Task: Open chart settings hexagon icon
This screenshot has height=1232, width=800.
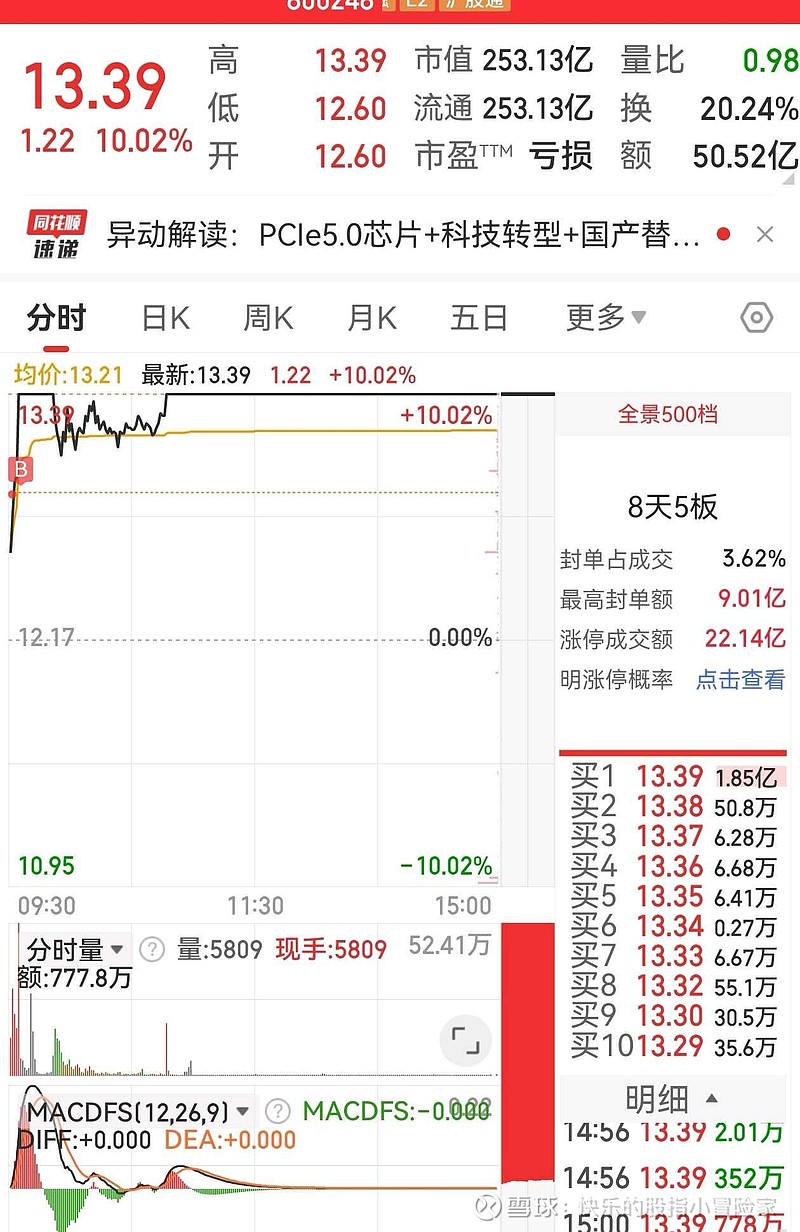Action: [x=757, y=319]
